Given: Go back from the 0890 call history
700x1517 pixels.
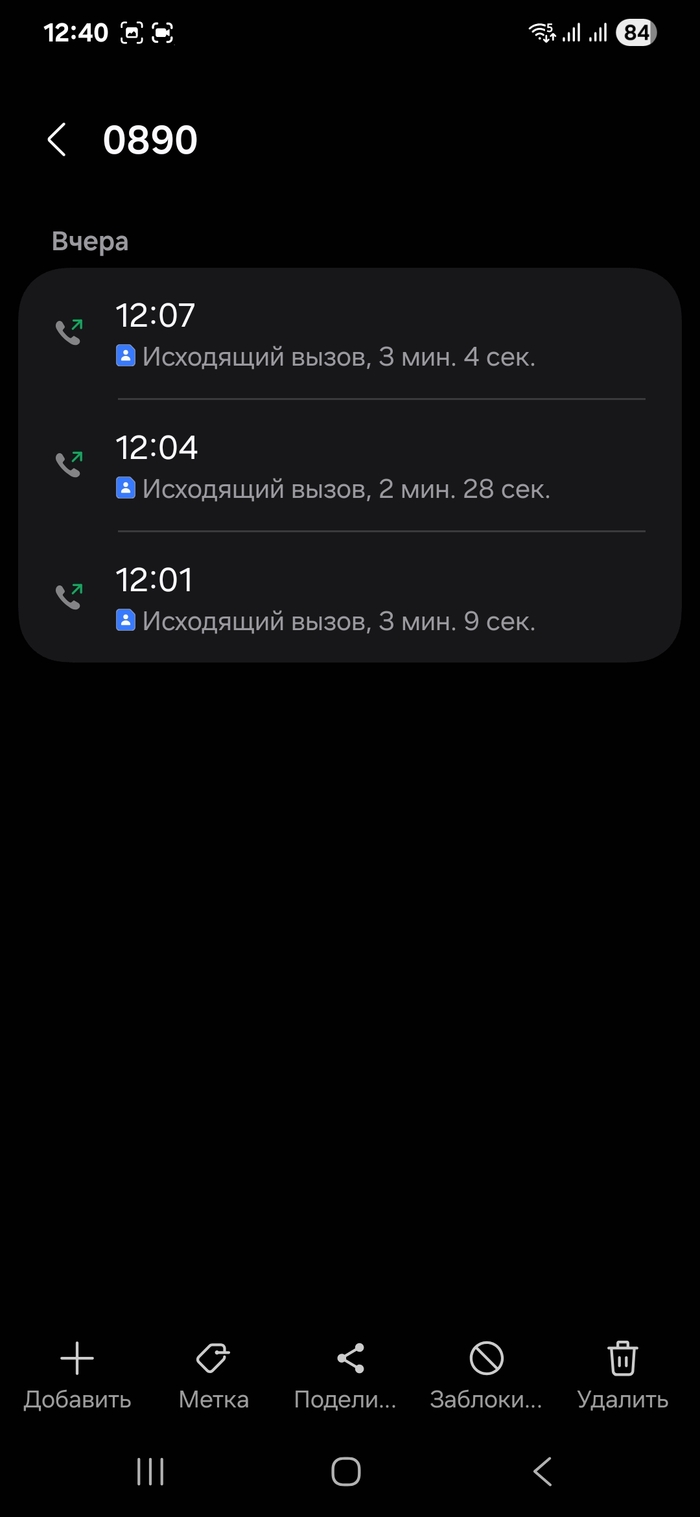Looking at the screenshot, I should coord(57,140).
